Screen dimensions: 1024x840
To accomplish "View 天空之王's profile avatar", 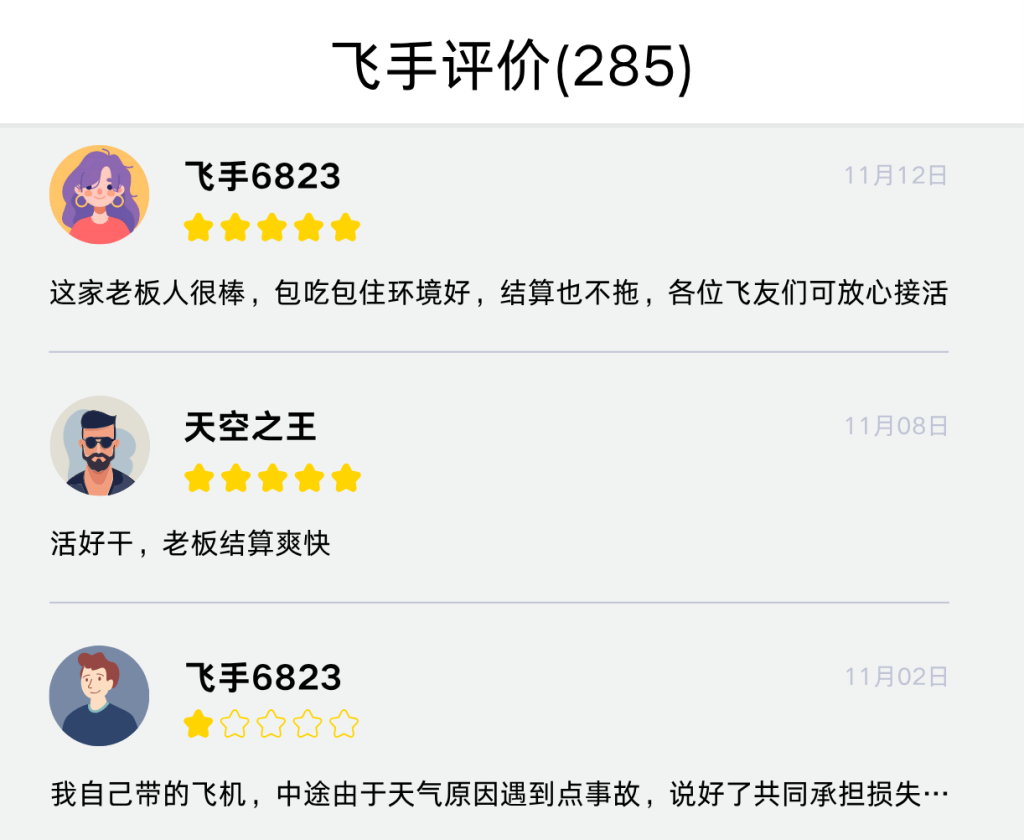I will click(x=99, y=446).
